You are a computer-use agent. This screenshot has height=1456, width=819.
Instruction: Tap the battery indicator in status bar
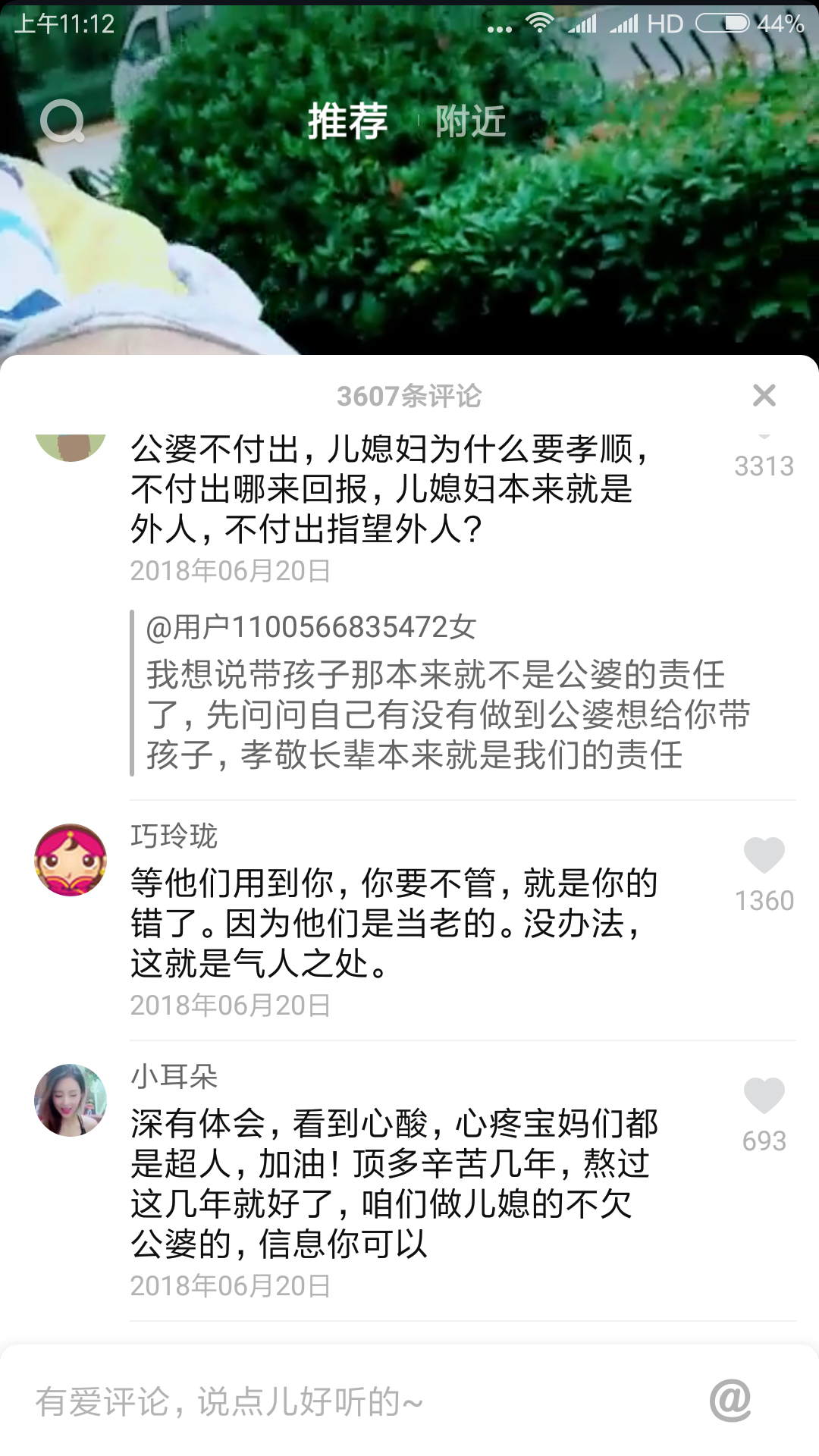click(720, 24)
